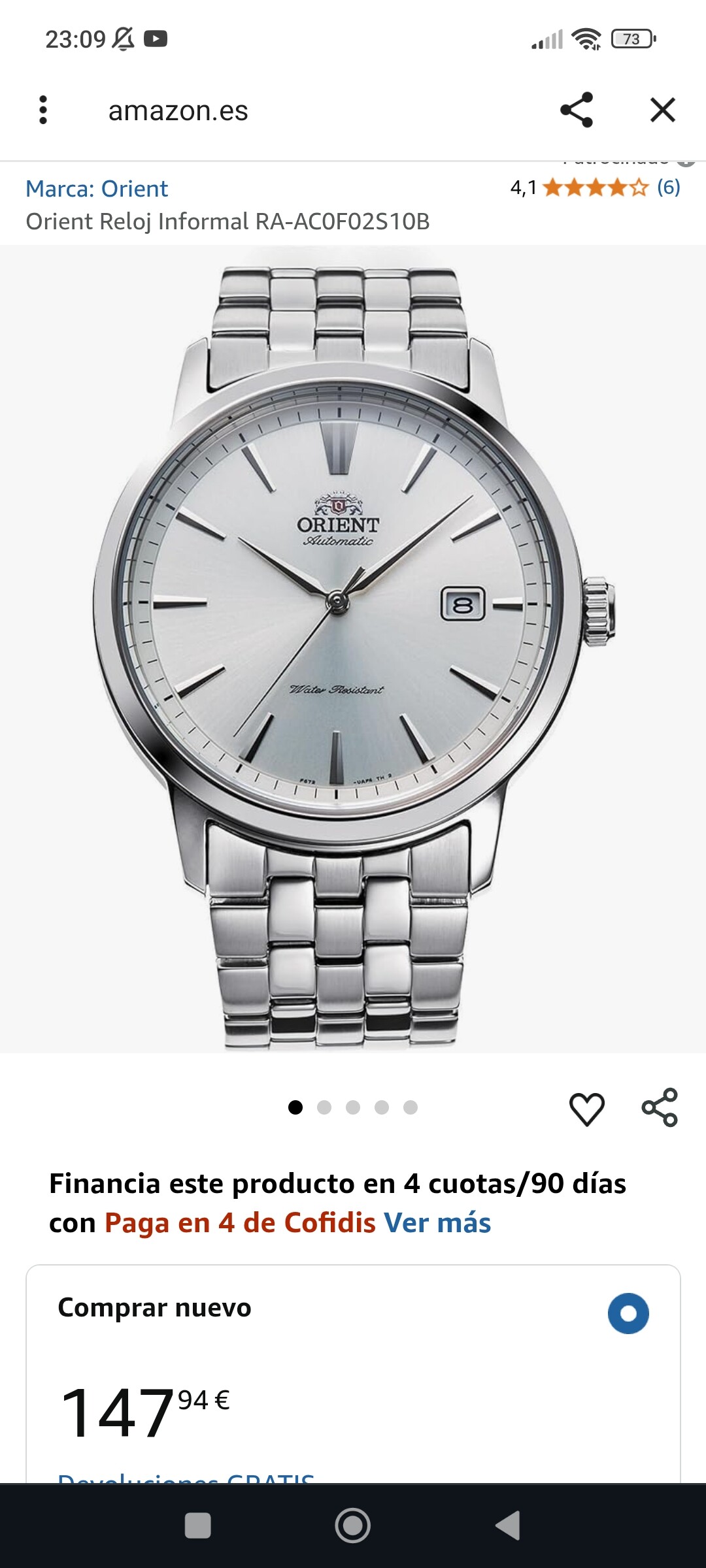Image resolution: width=706 pixels, height=1568 pixels.
Task: Add the watch to wish list heart
Action: (x=586, y=1108)
